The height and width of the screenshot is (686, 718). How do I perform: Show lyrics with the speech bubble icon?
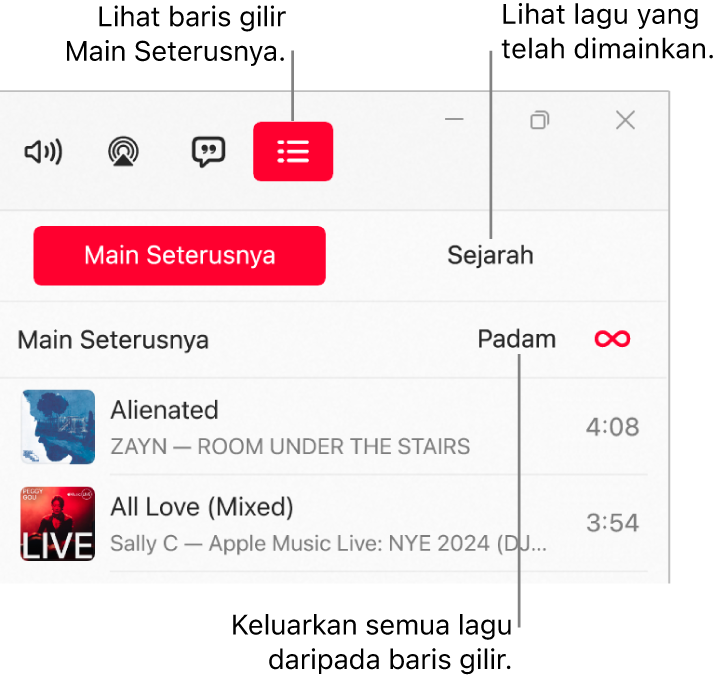[x=208, y=152]
